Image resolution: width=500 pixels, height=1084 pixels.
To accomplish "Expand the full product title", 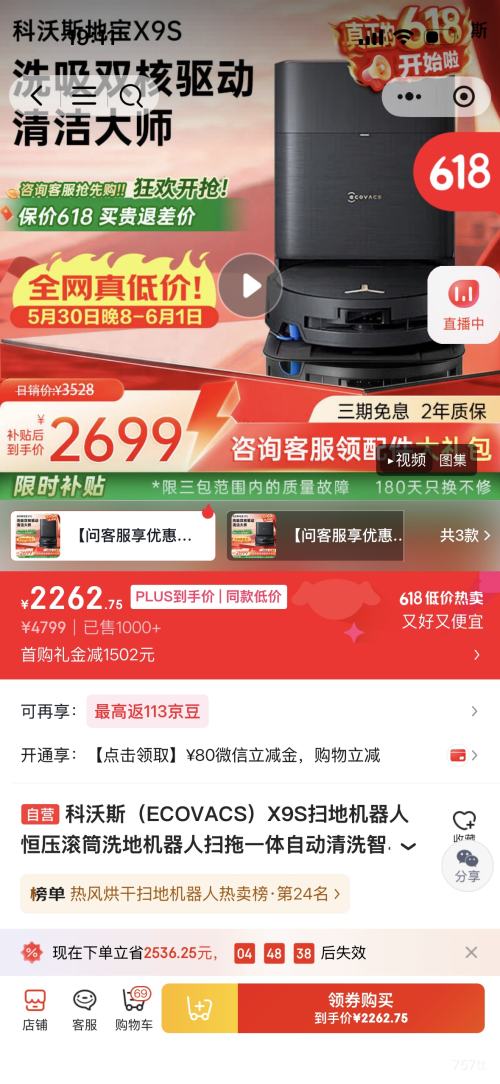I will point(409,846).
